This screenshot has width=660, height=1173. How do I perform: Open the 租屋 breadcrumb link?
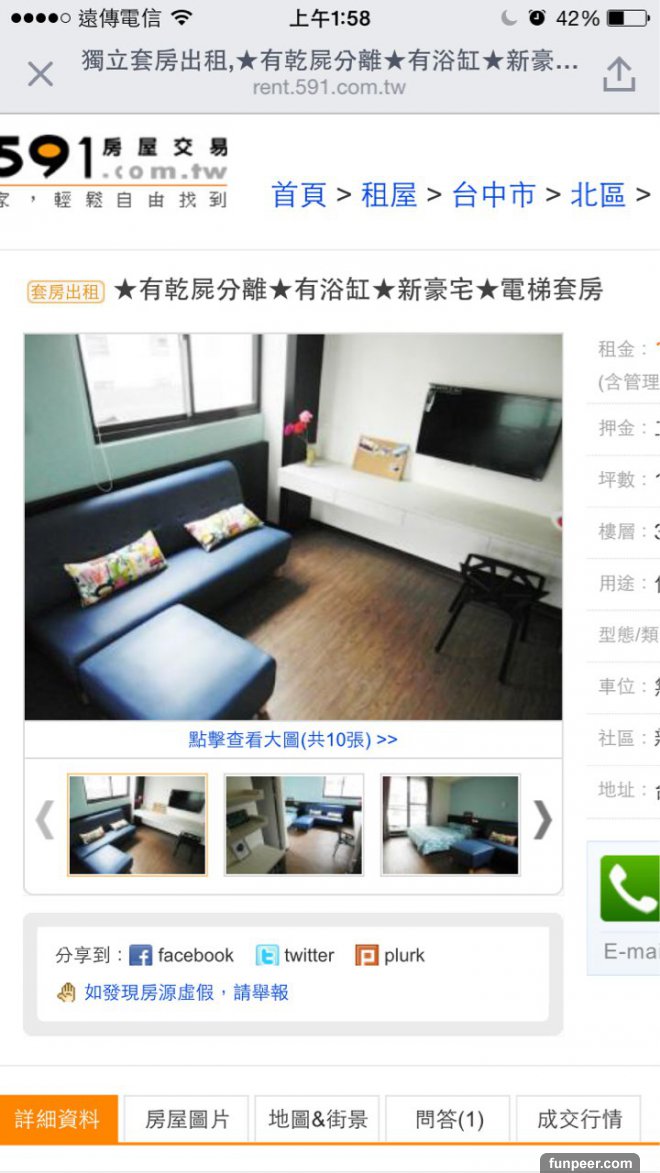click(x=388, y=195)
